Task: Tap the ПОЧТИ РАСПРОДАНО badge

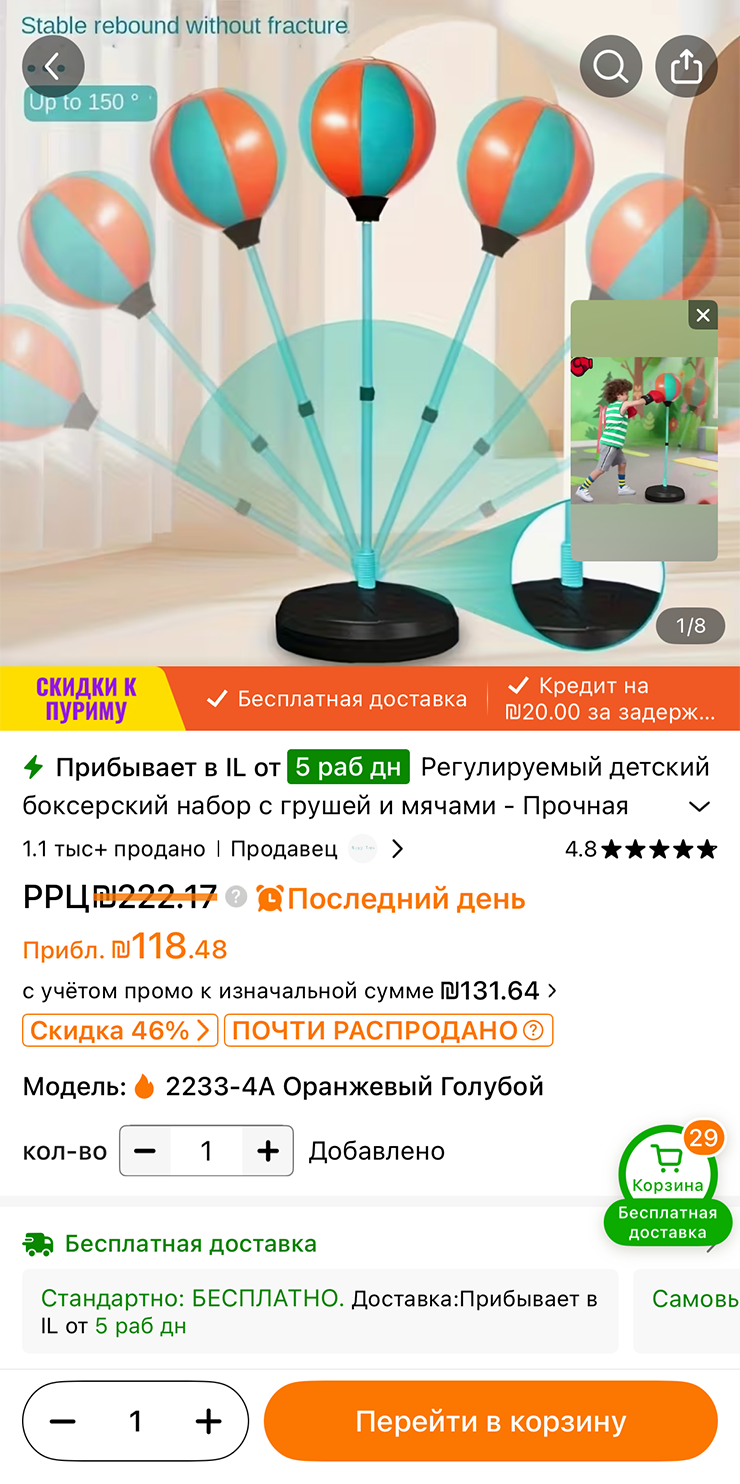Action: (x=388, y=1030)
